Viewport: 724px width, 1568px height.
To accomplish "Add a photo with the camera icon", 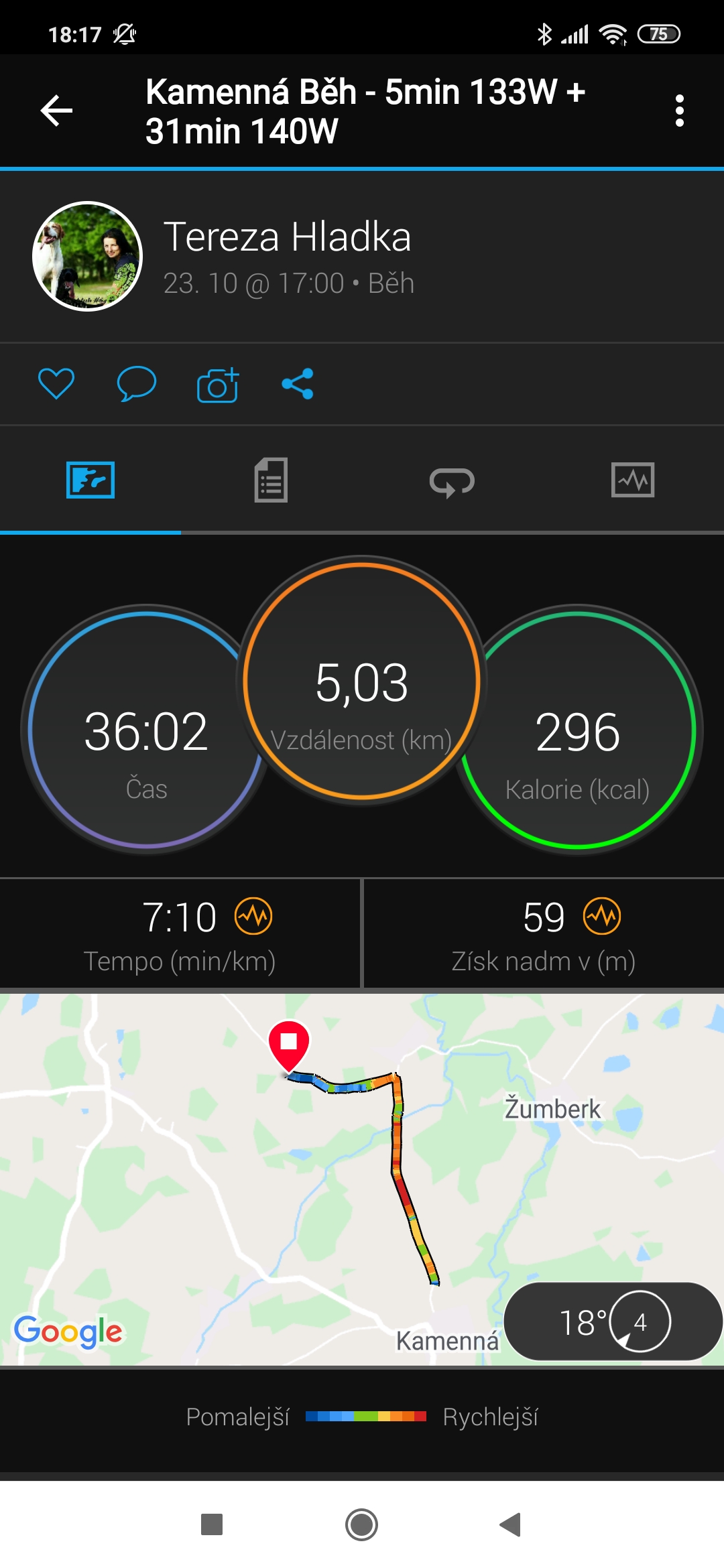I will pos(218,385).
